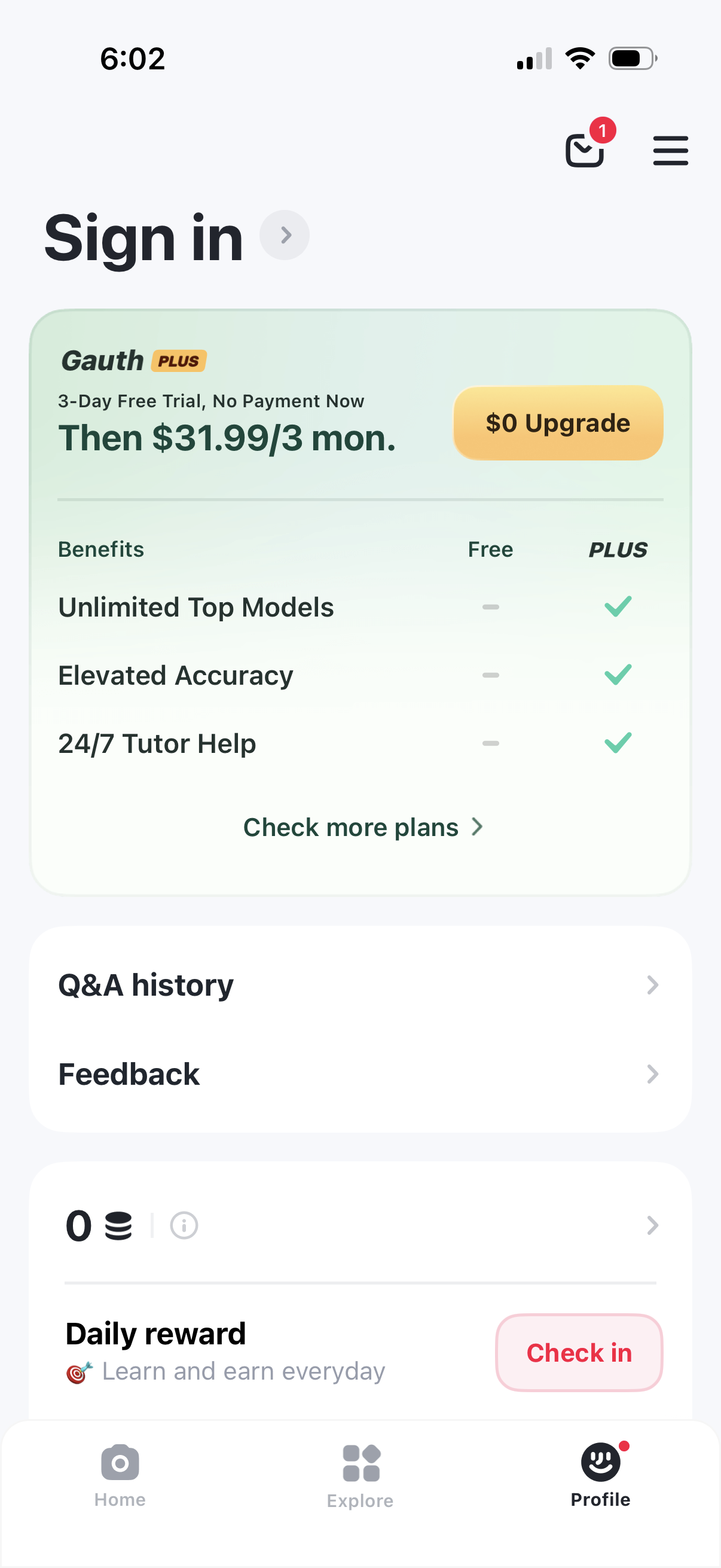Open the coin info tooltip icon
The image size is (721, 1568).
pyautogui.click(x=183, y=1225)
